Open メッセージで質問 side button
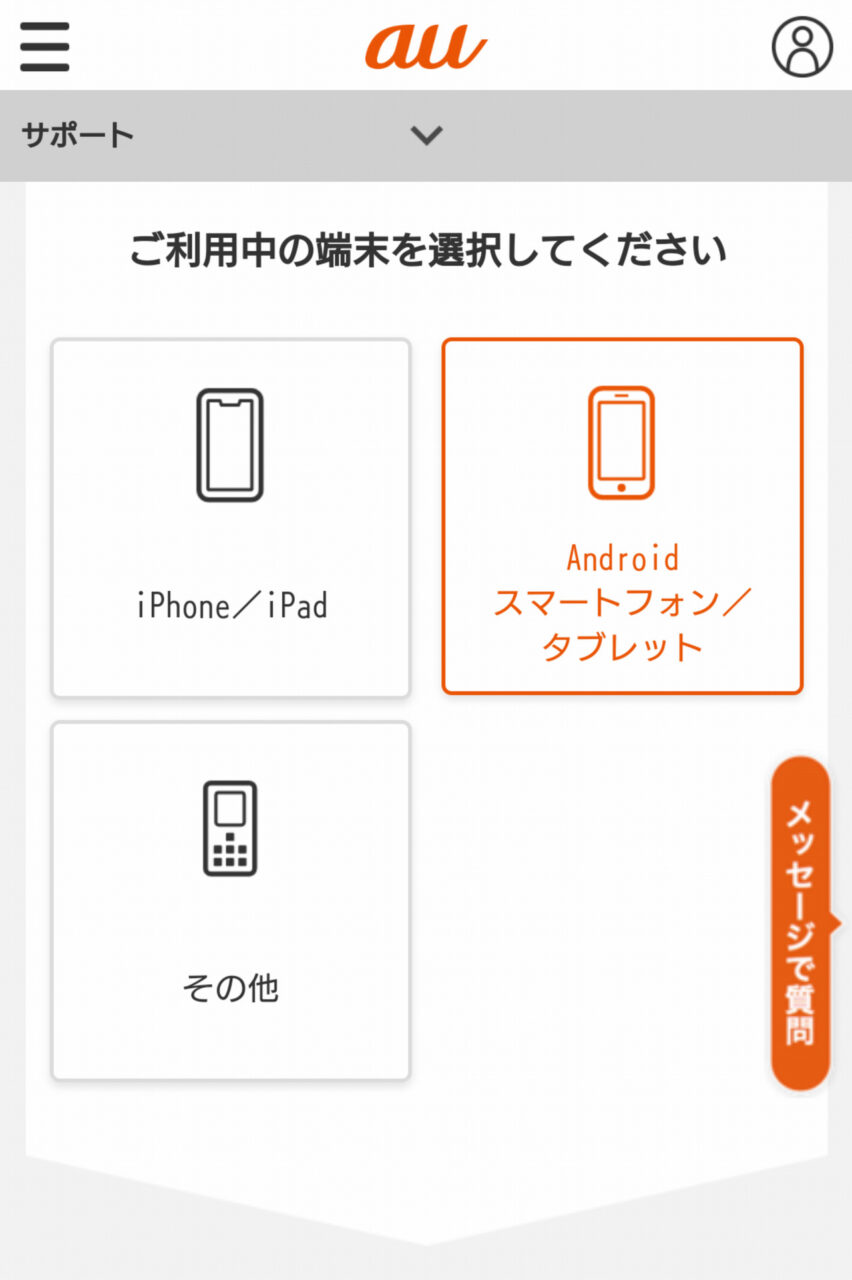 point(801,922)
